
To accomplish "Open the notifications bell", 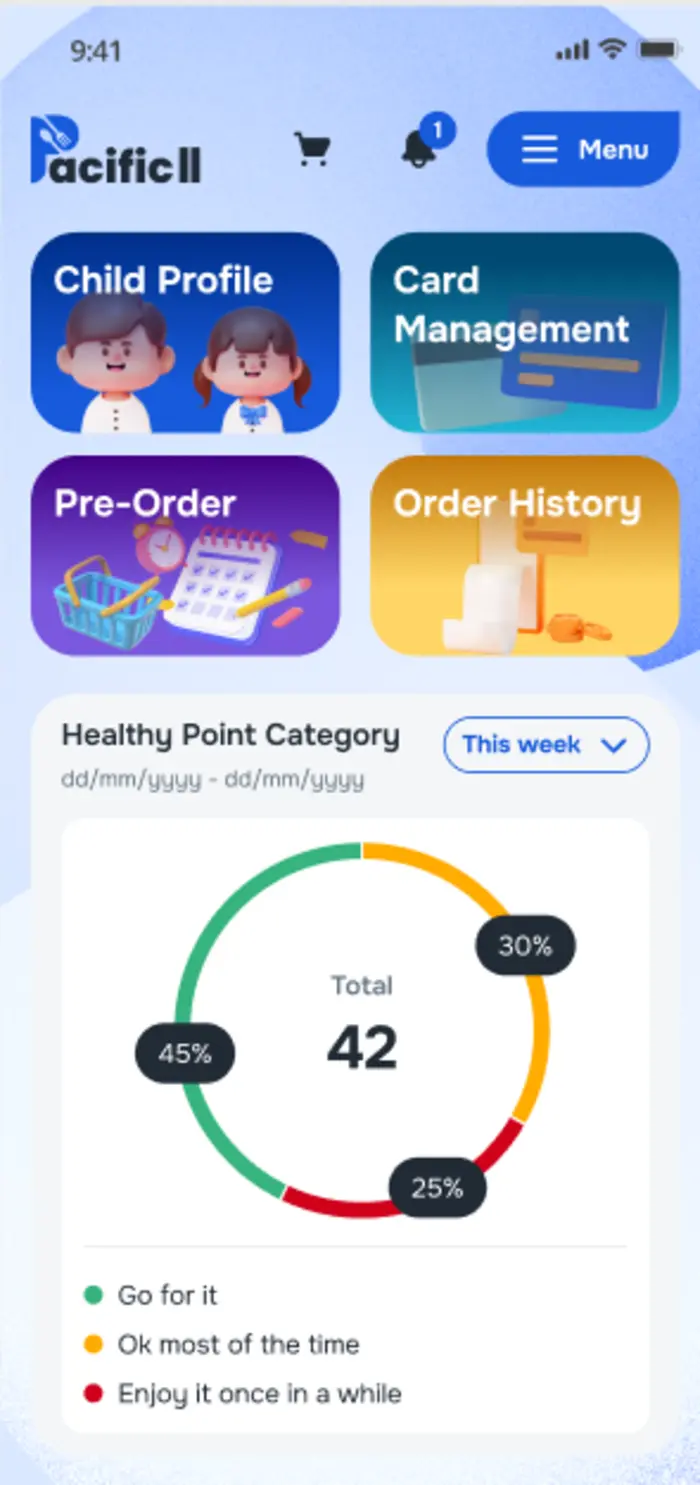I will pyautogui.click(x=421, y=148).
